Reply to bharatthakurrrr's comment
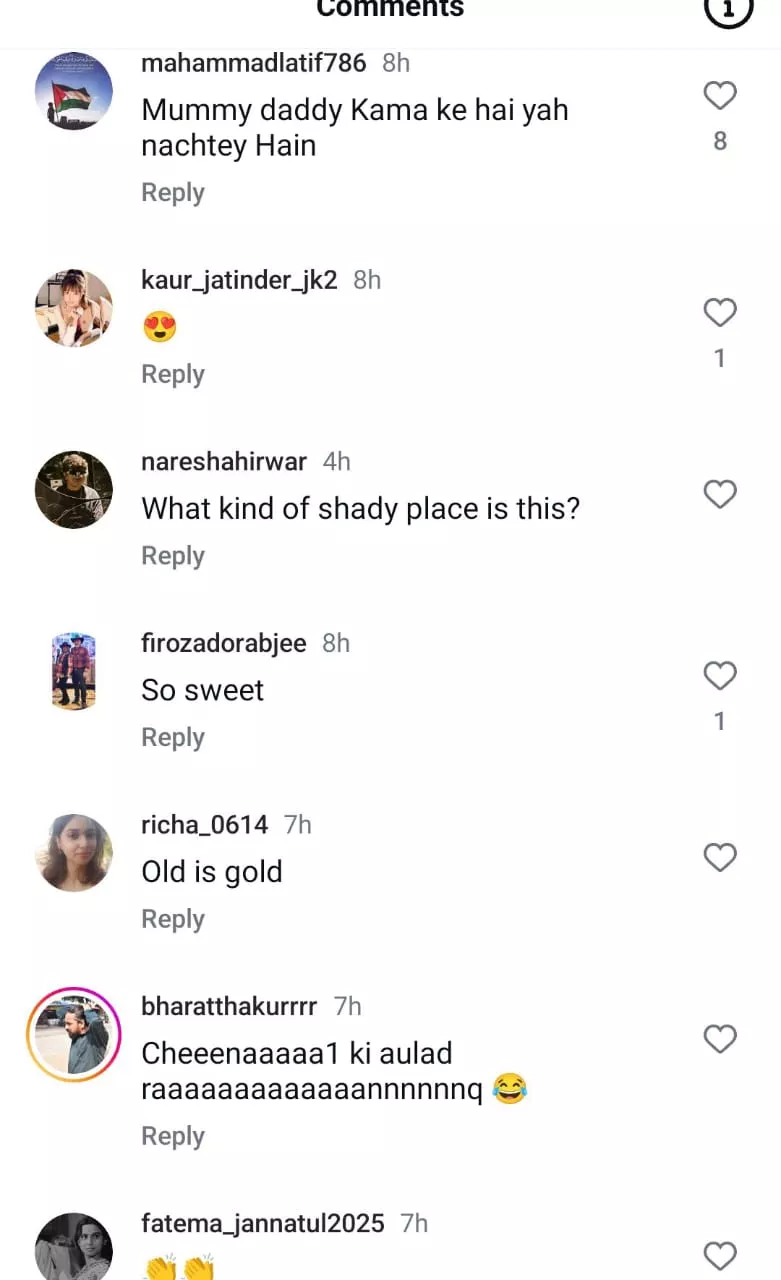The height and width of the screenshot is (1280, 781). [x=173, y=1137]
